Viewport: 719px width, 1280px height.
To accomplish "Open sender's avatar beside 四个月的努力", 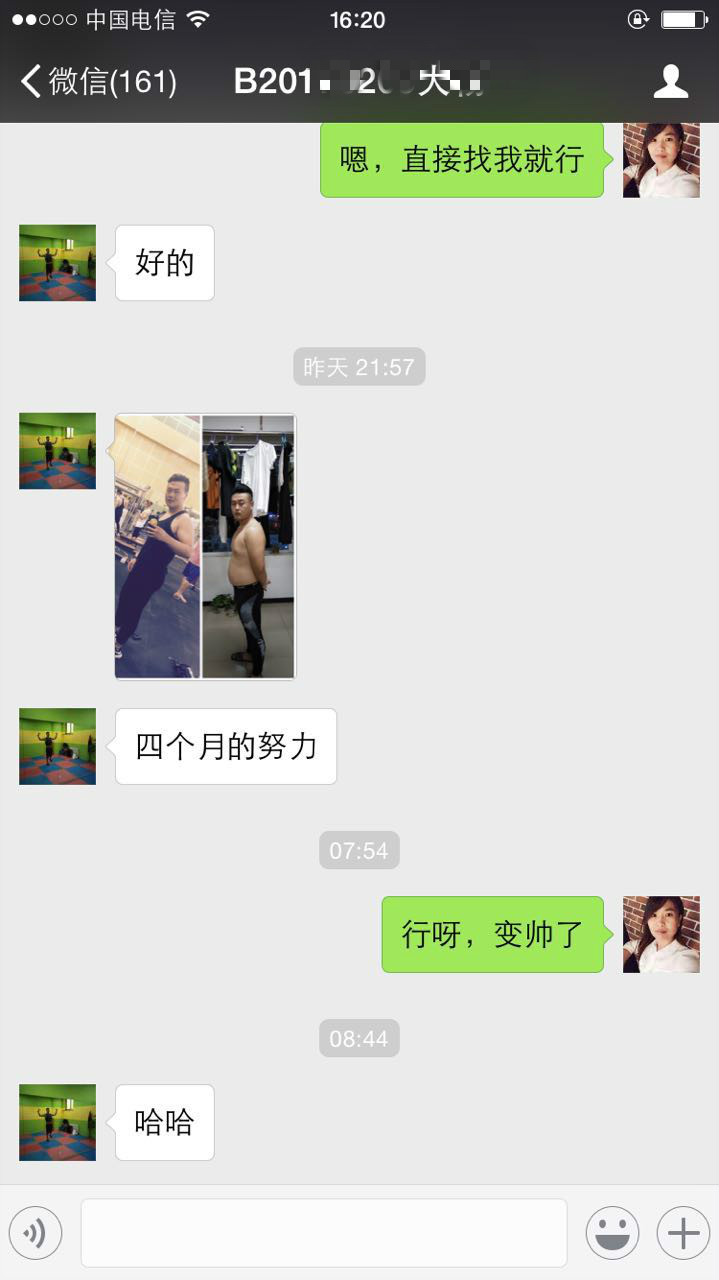I will [57, 746].
